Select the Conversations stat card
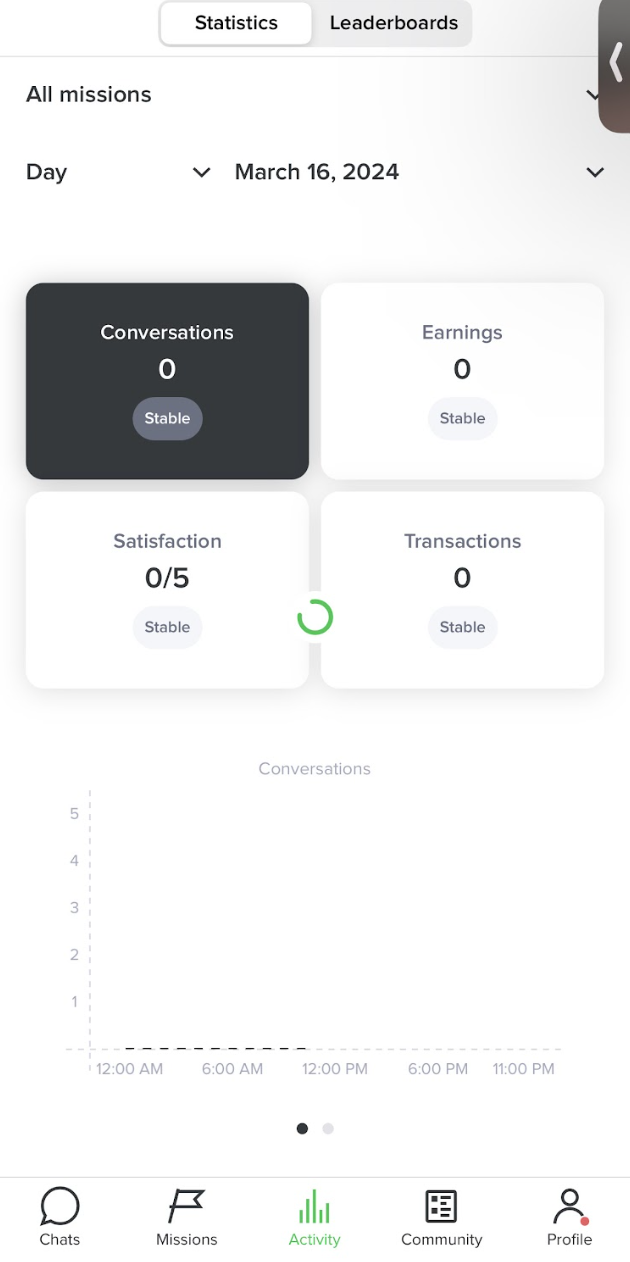This screenshot has height=1262, width=630. (x=167, y=380)
